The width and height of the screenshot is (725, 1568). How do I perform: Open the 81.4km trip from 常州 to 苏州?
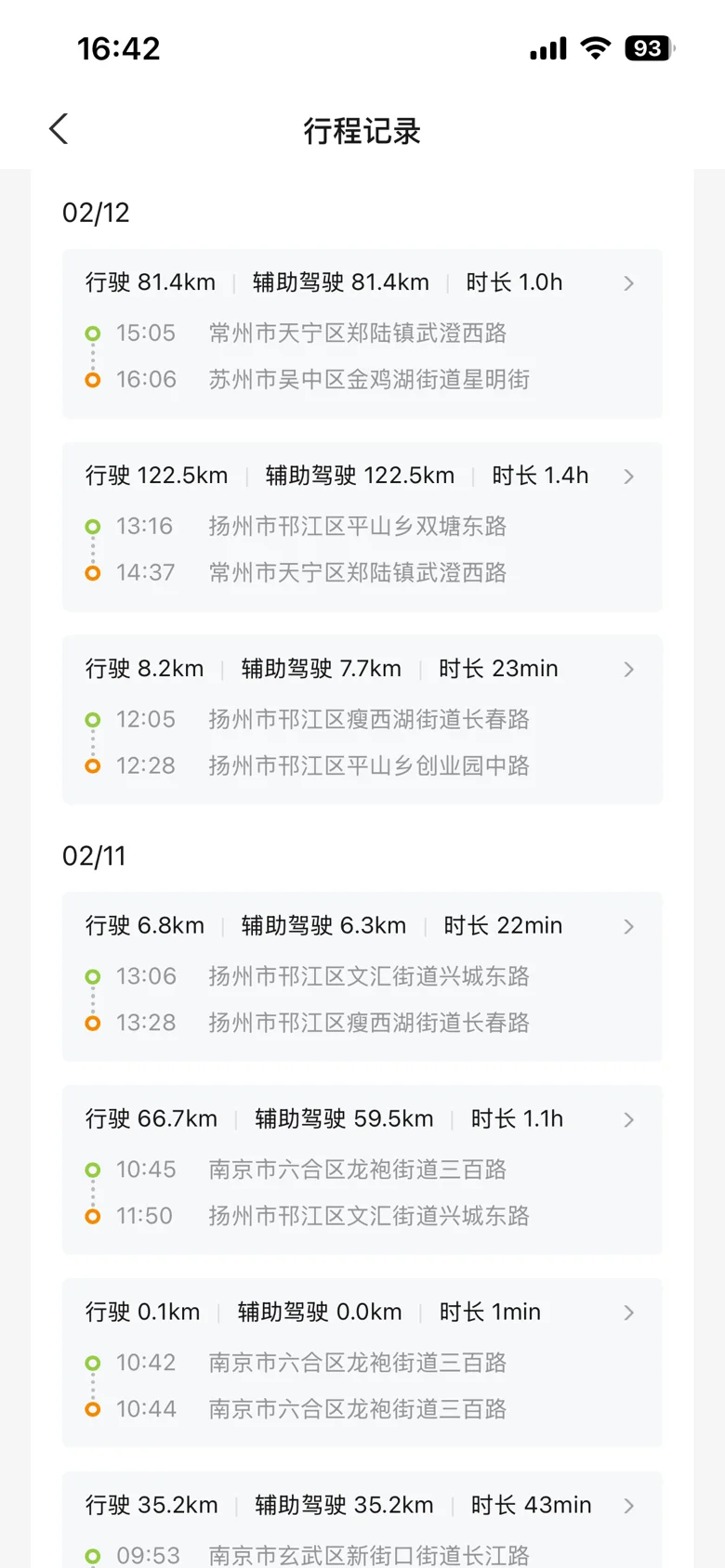362,333
